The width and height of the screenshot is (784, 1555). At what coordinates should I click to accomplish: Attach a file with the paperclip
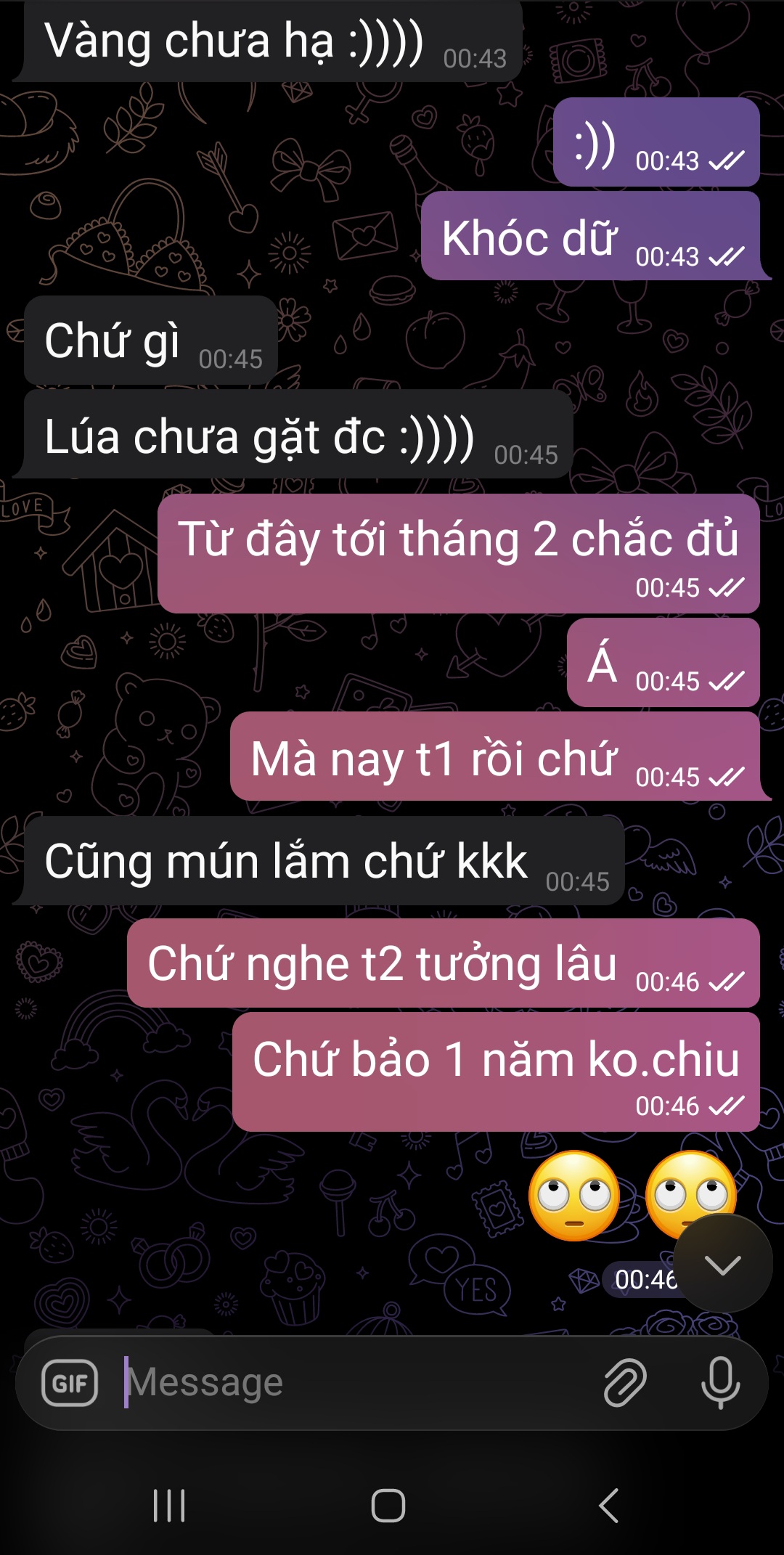(624, 1383)
